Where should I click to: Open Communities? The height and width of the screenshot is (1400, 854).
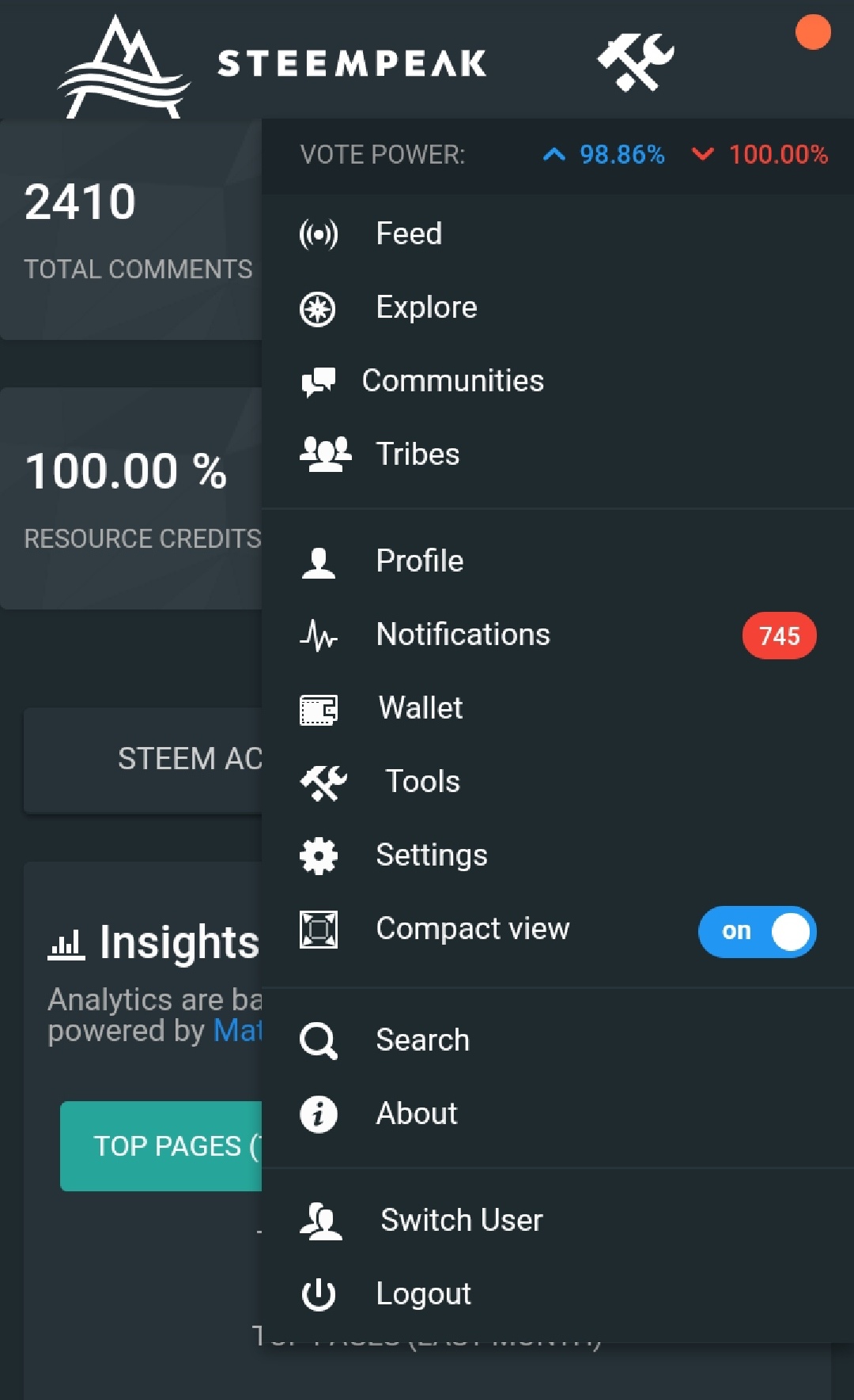point(452,381)
